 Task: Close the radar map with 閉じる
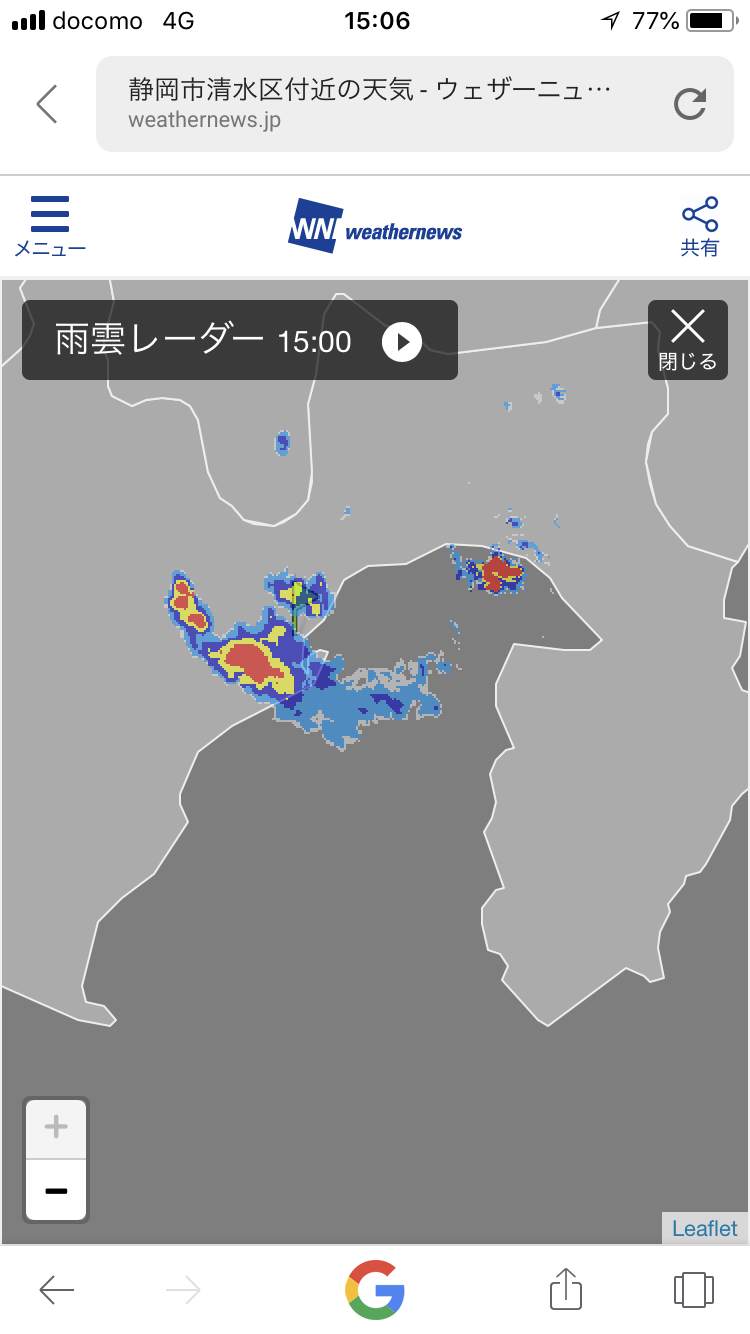coord(687,339)
